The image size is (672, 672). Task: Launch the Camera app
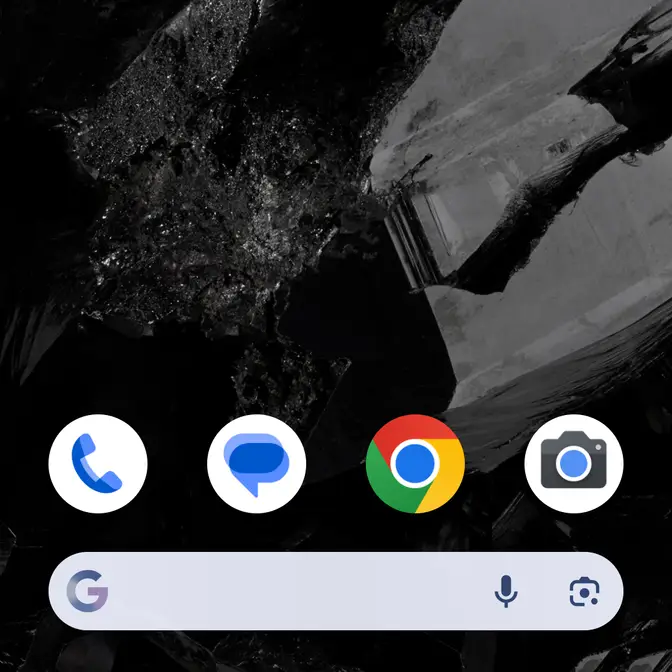(573, 463)
